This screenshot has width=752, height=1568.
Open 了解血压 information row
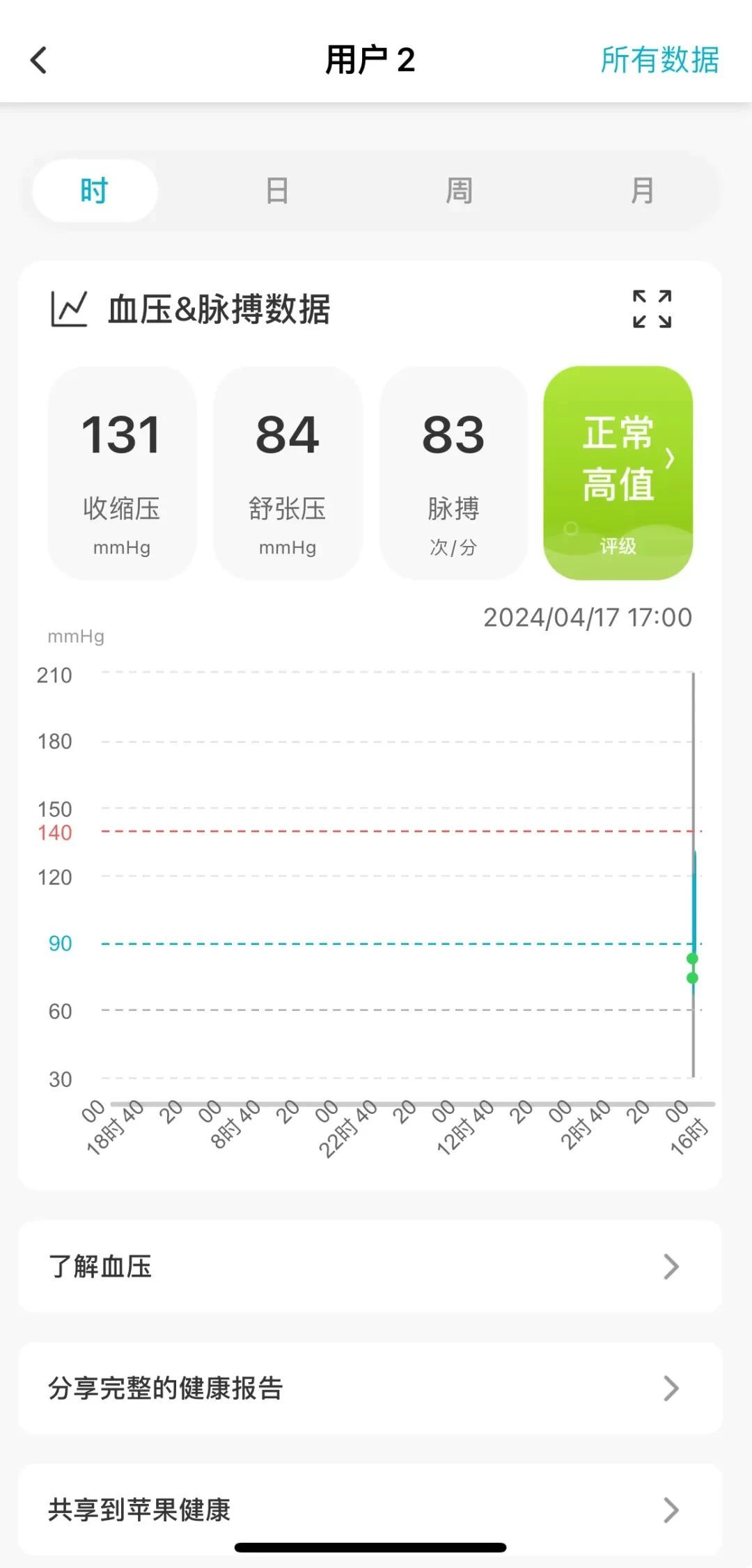(370, 1267)
